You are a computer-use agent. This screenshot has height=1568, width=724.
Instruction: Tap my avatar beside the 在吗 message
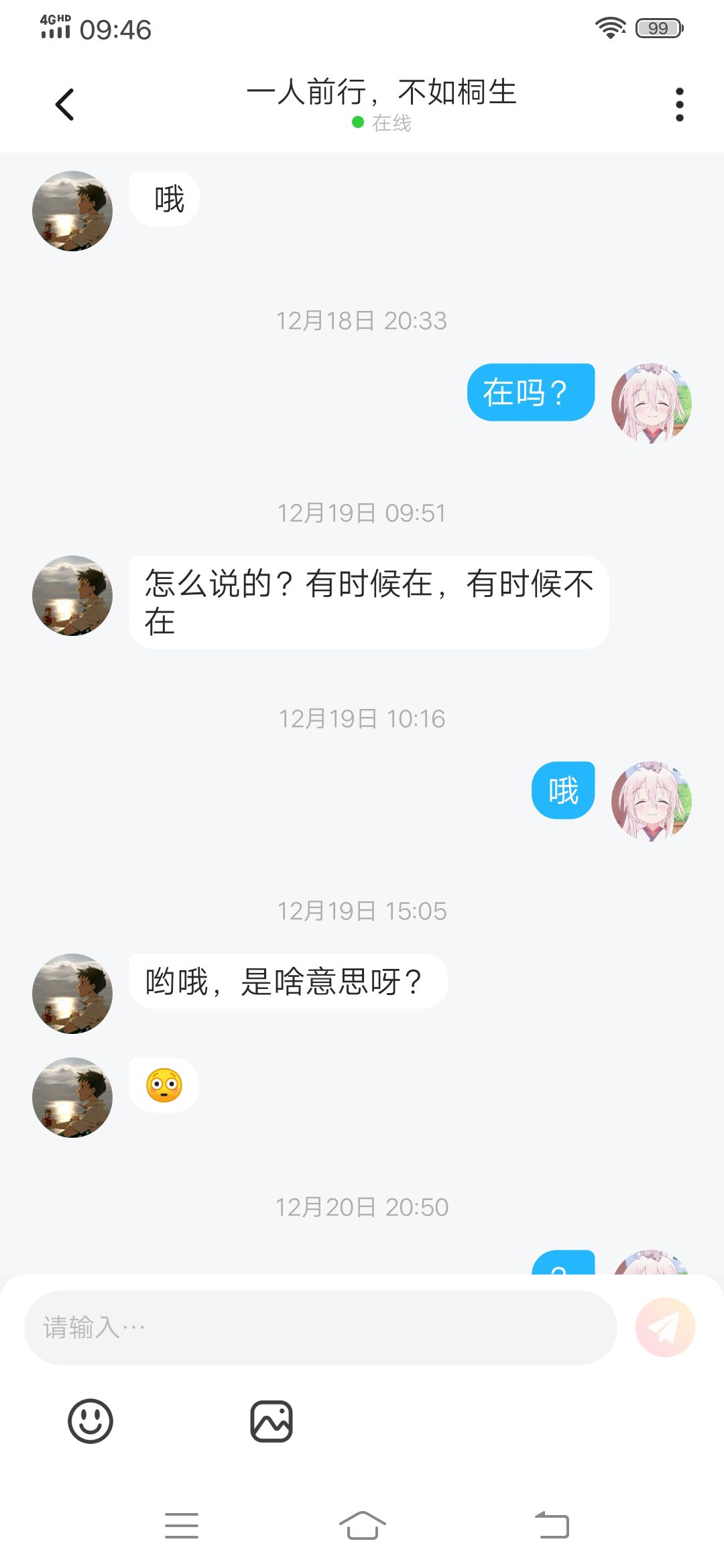point(651,403)
